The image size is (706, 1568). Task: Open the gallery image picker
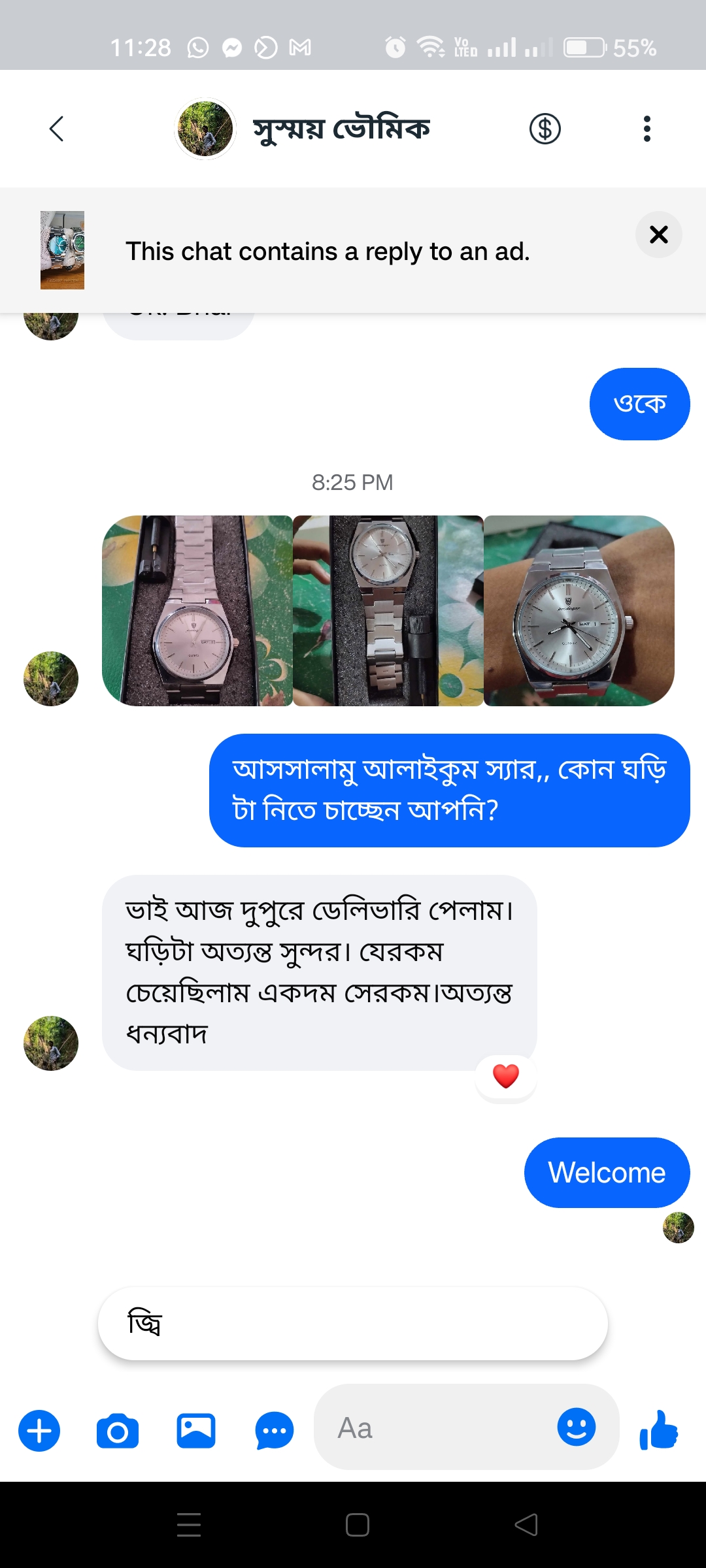pos(196,1431)
